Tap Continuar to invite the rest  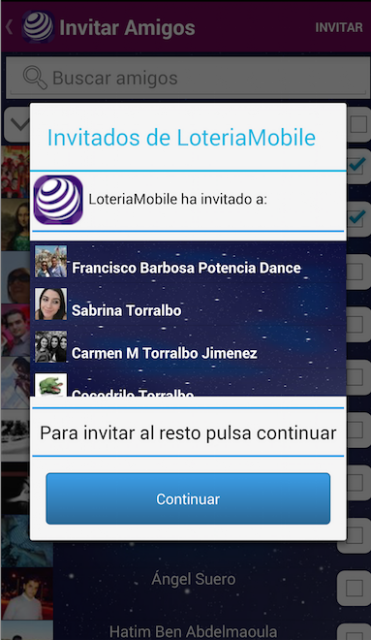[x=188, y=498]
